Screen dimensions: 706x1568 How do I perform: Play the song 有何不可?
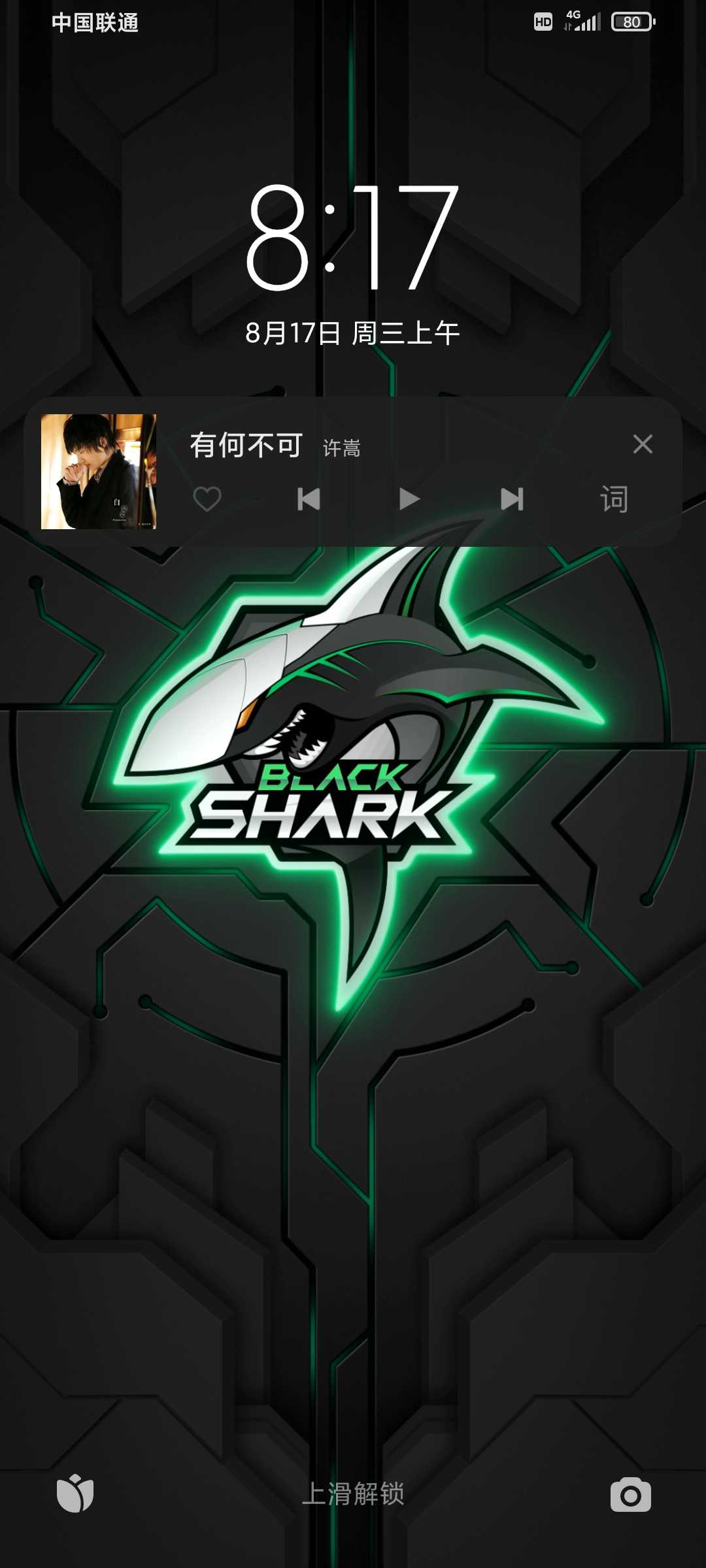coord(409,500)
